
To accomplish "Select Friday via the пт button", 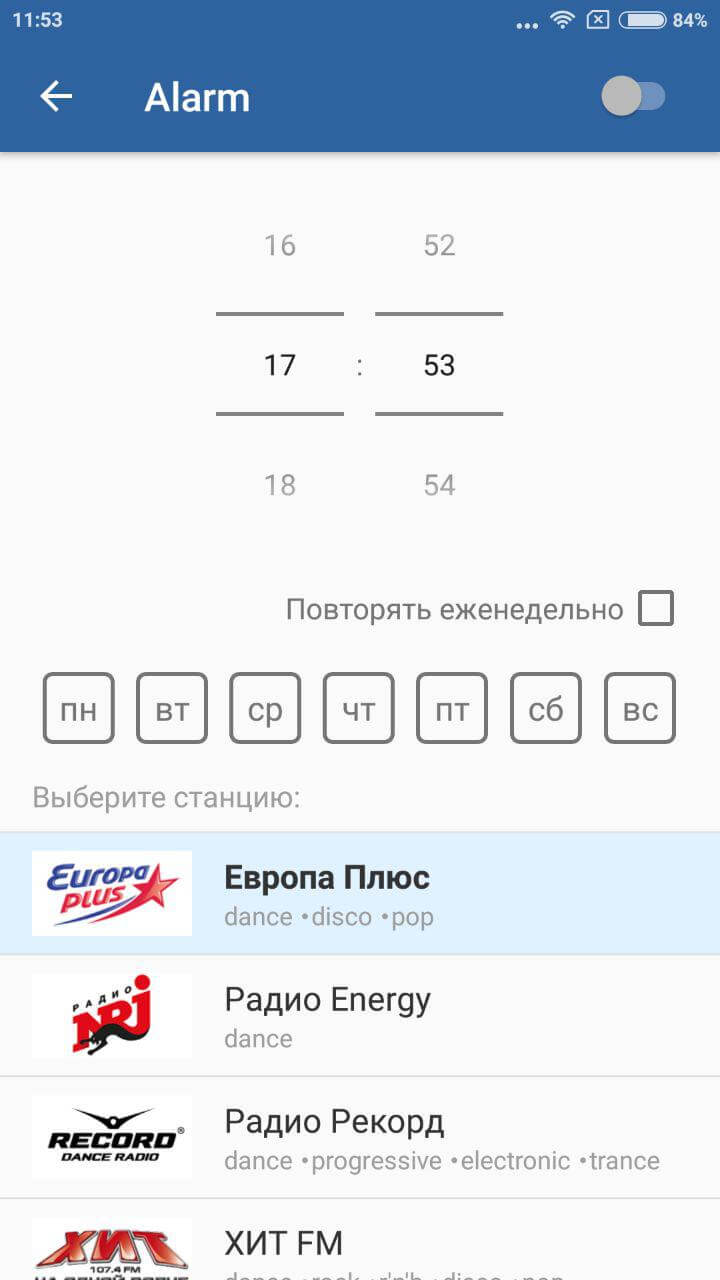I will (452, 708).
